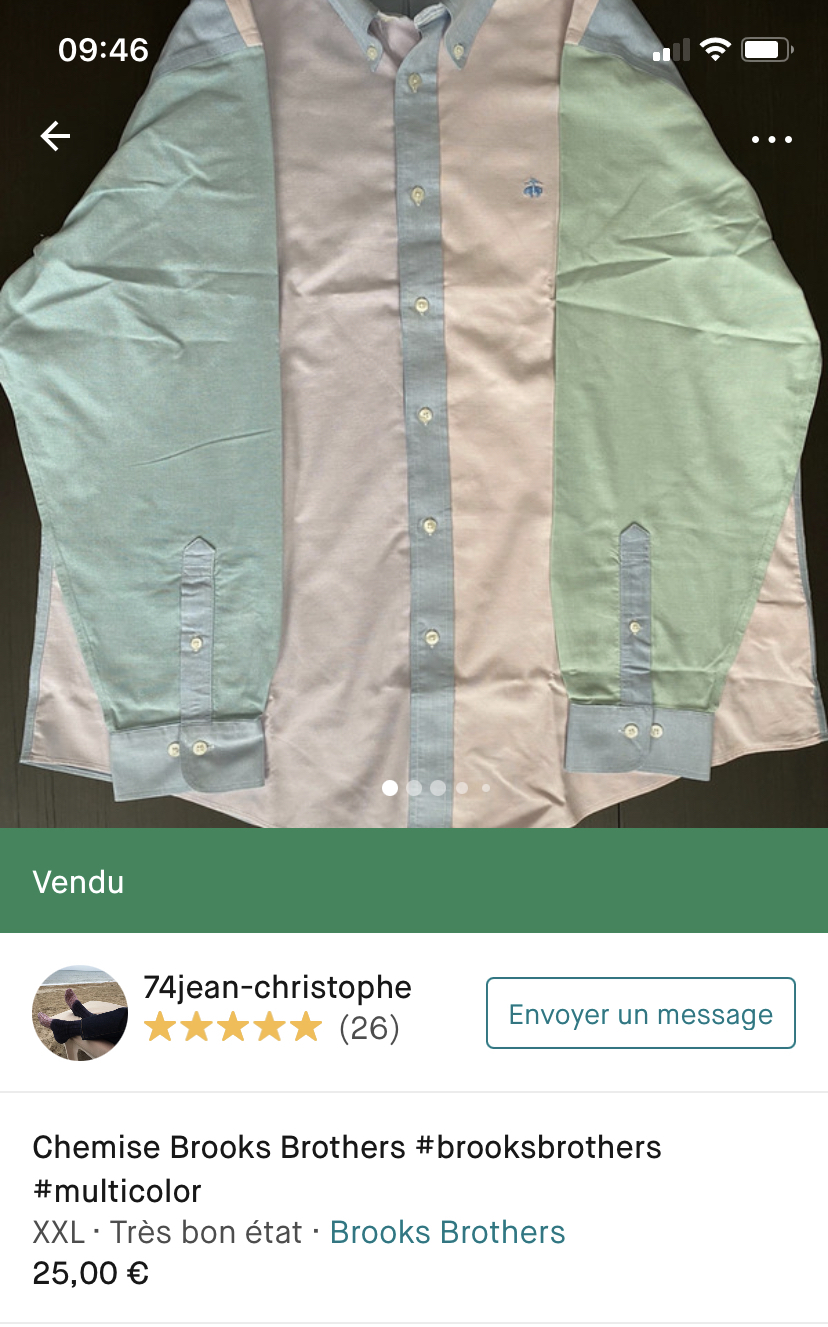Open the Brooks Brothers brand link
Screen dimensions: 828x1327
point(447,1232)
